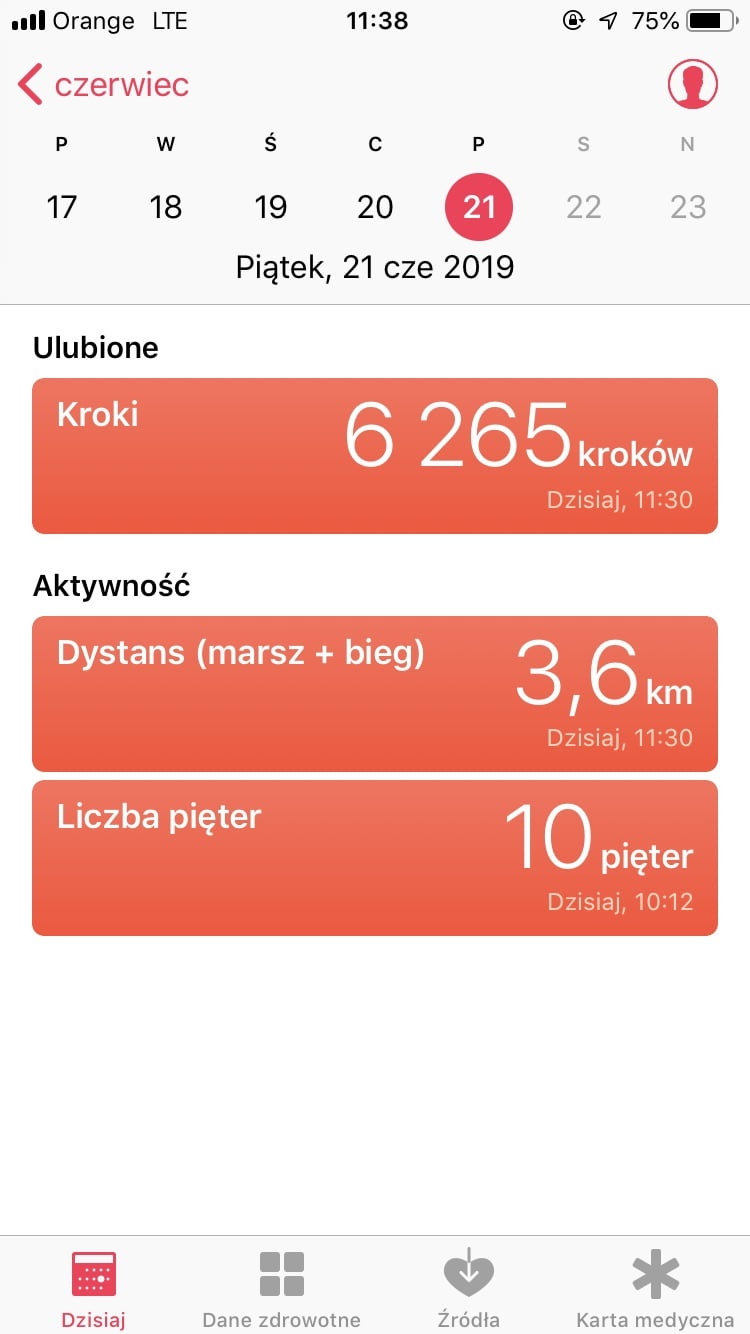Screen dimensions: 750x1334
Task: Select day 17 in the calendar
Action: 62,207
